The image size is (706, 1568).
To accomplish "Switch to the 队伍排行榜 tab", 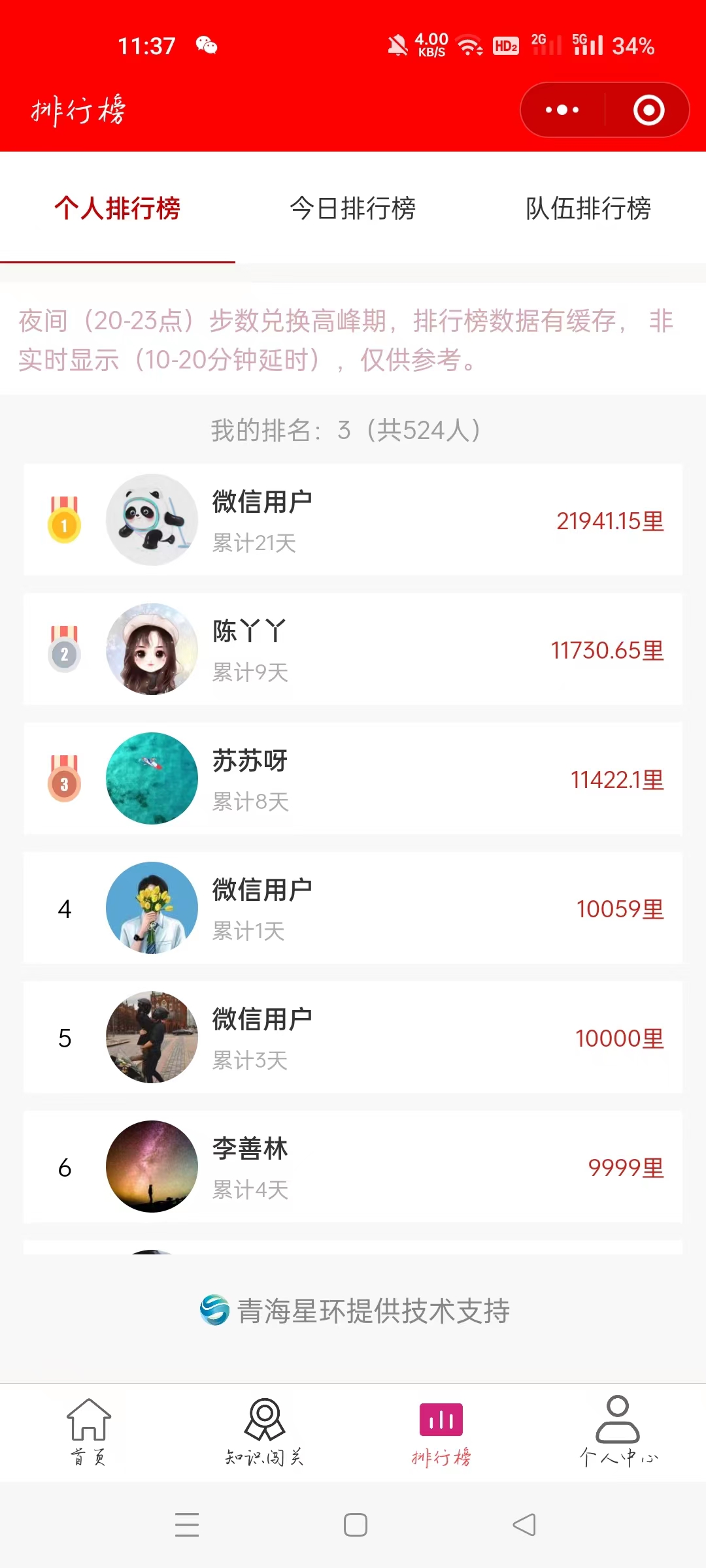I will [x=588, y=209].
